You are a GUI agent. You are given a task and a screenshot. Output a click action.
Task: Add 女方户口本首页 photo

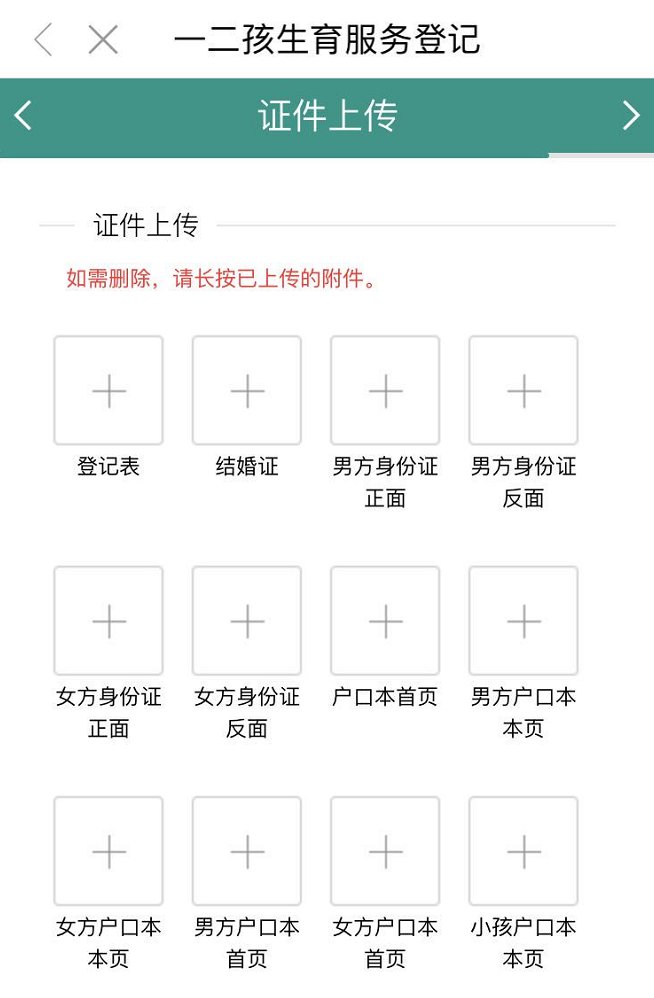[x=385, y=851]
